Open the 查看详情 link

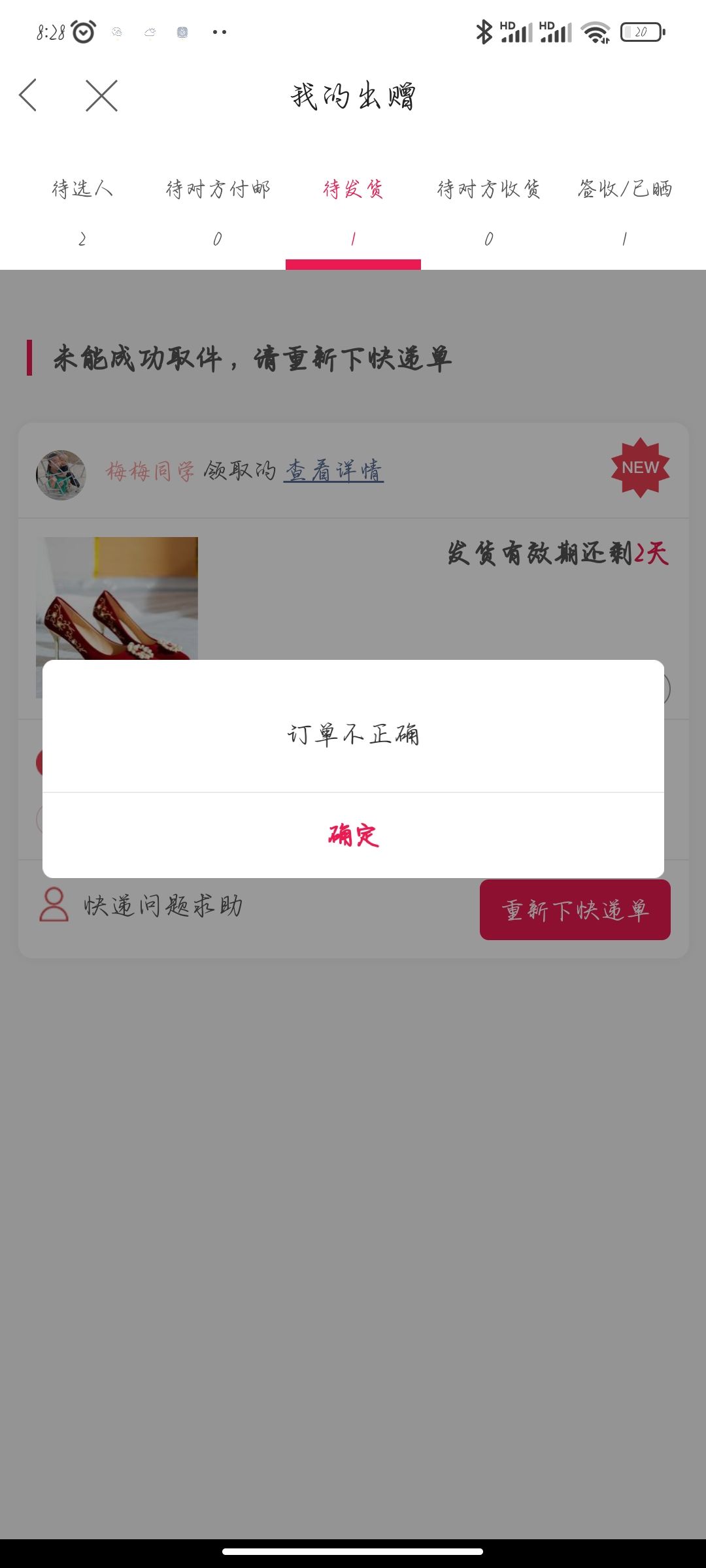[x=333, y=470]
